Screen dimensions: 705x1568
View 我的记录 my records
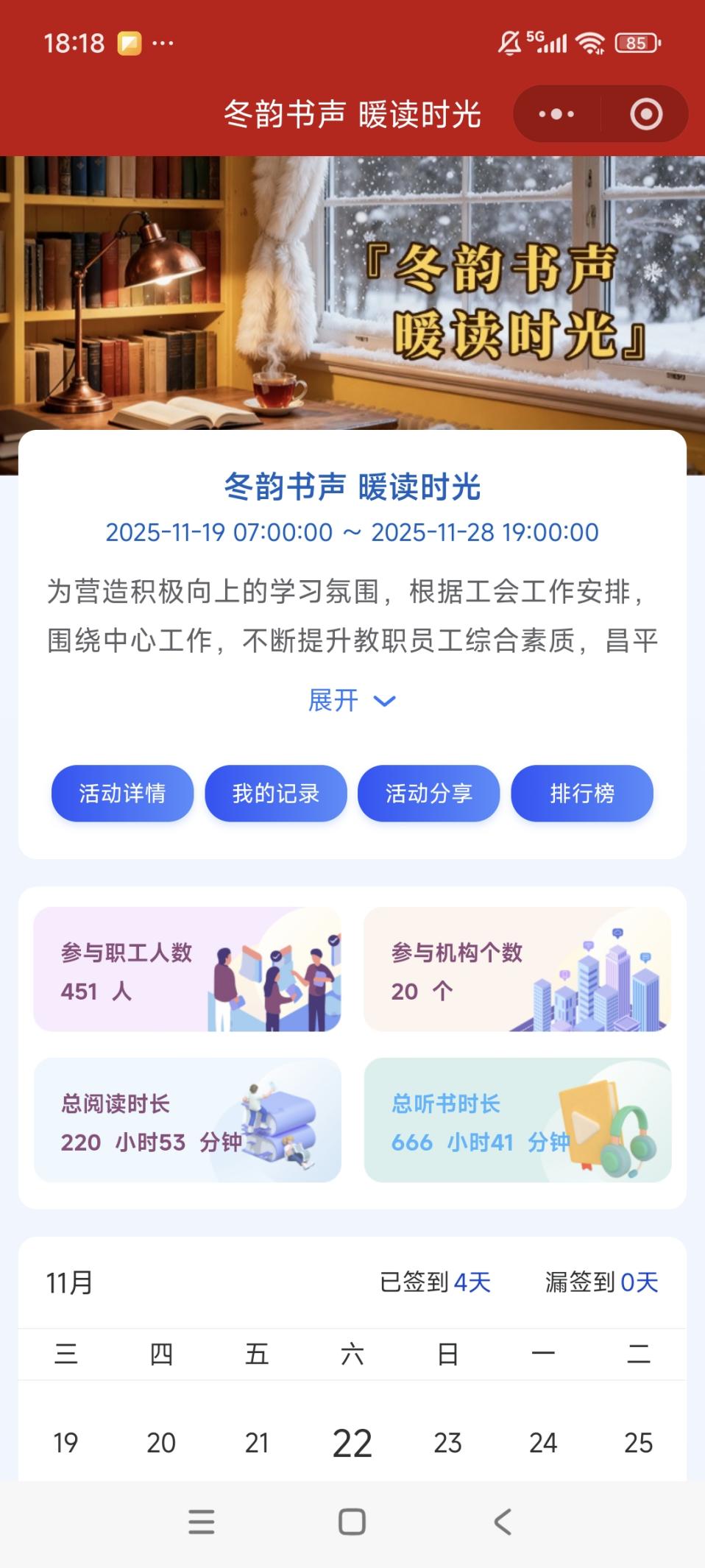click(x=275, y=794)
